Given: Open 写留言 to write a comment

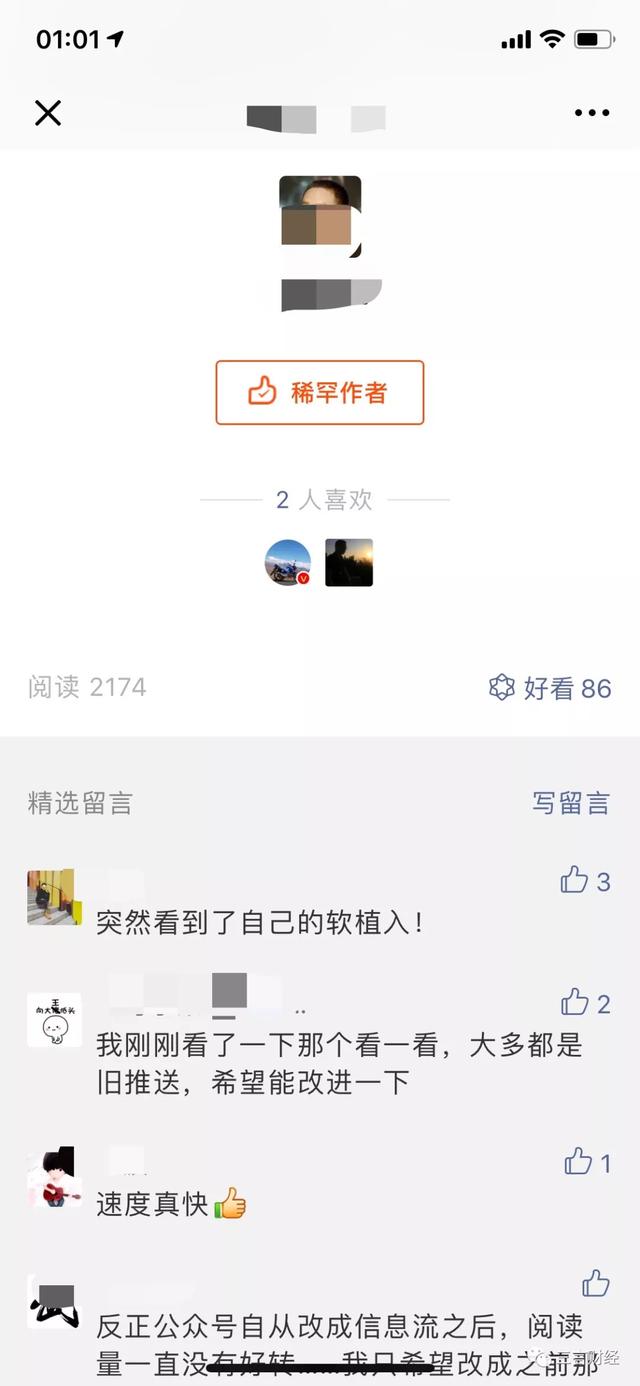Looking at the screenshot, I should pos(570,803).
